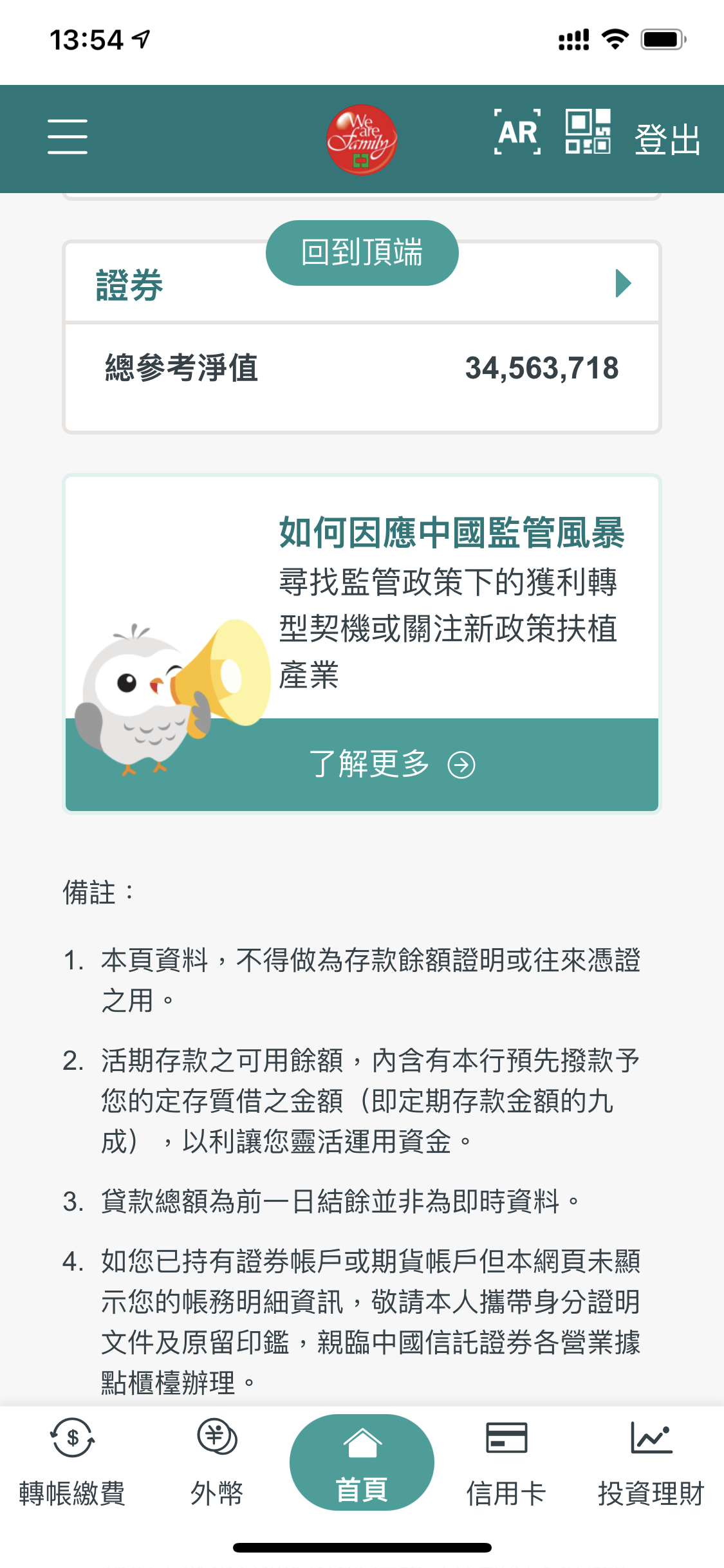724x1568 pixels.
Task: Switch to the 投資理財 tab
Action: [x=651, y=1462]
